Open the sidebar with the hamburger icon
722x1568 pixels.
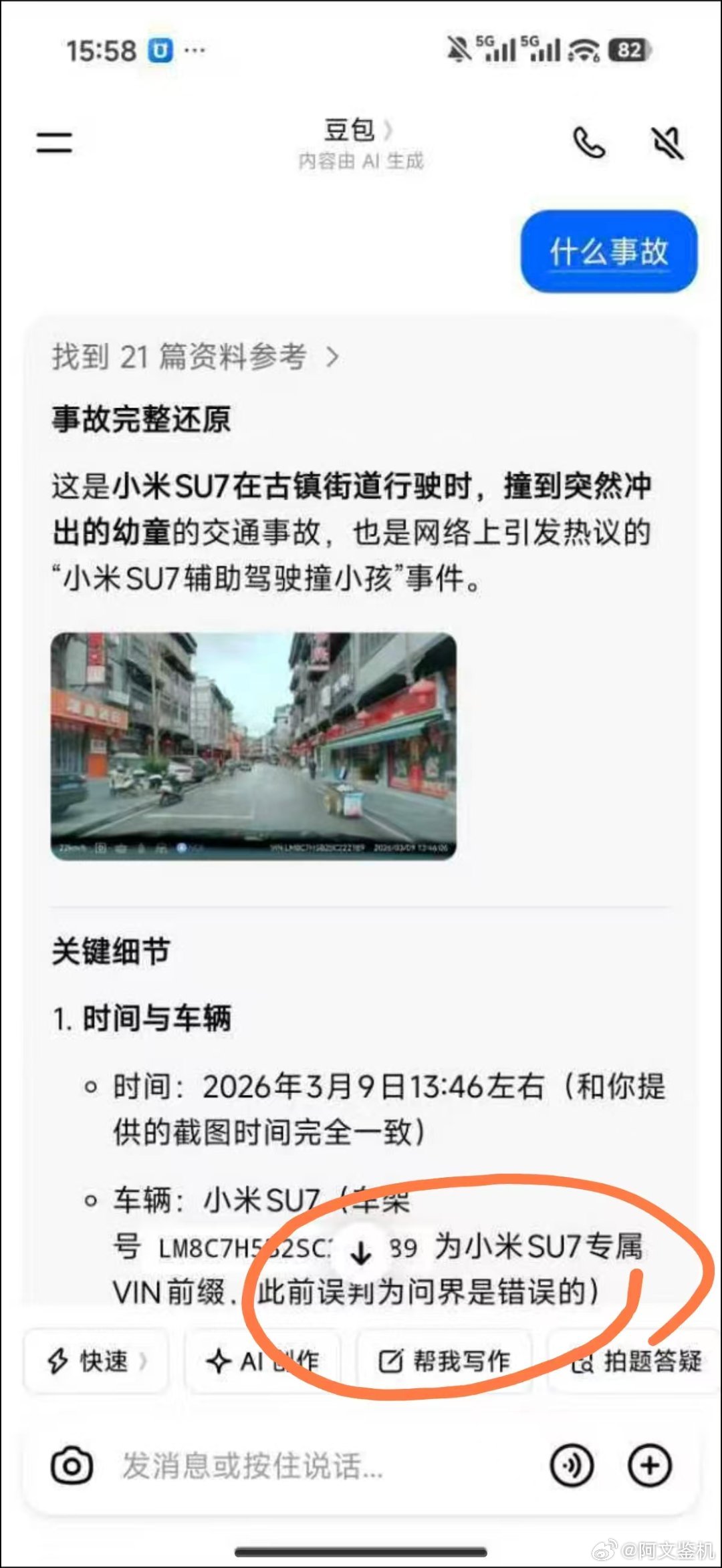pos(53,141)
